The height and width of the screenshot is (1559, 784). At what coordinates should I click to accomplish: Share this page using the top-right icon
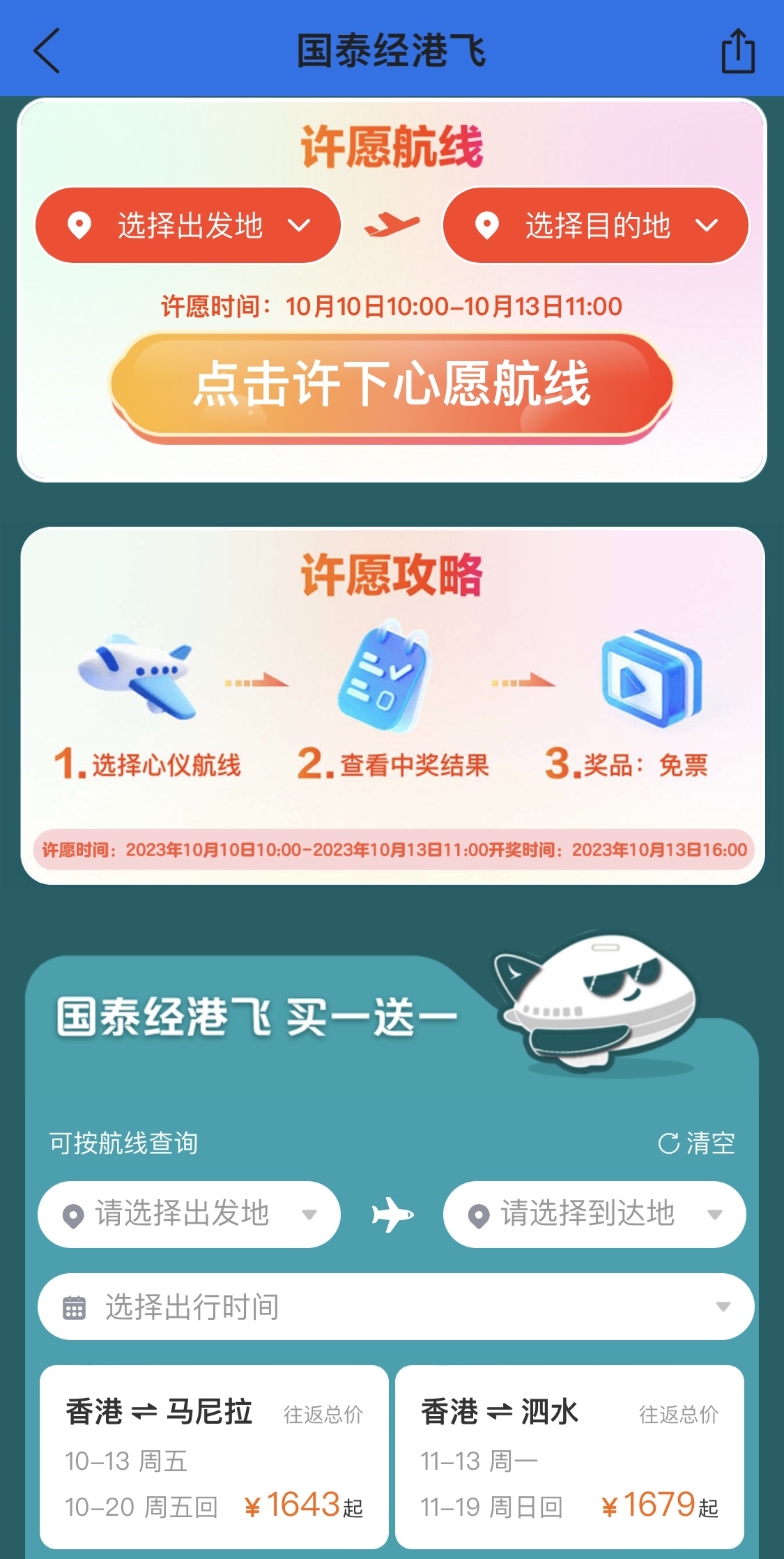(x=737, y=50)
